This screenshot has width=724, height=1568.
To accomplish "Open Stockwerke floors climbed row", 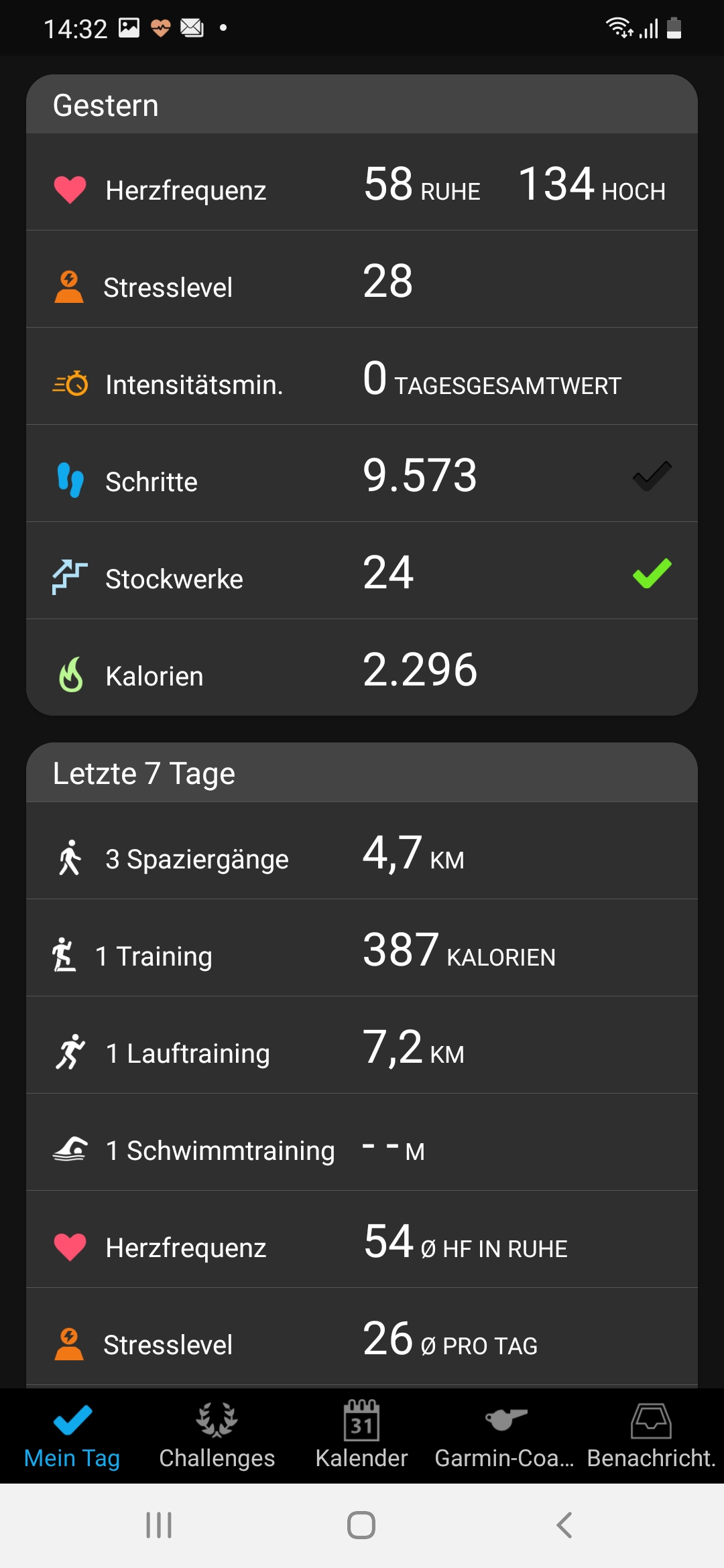I will point(362,572).
